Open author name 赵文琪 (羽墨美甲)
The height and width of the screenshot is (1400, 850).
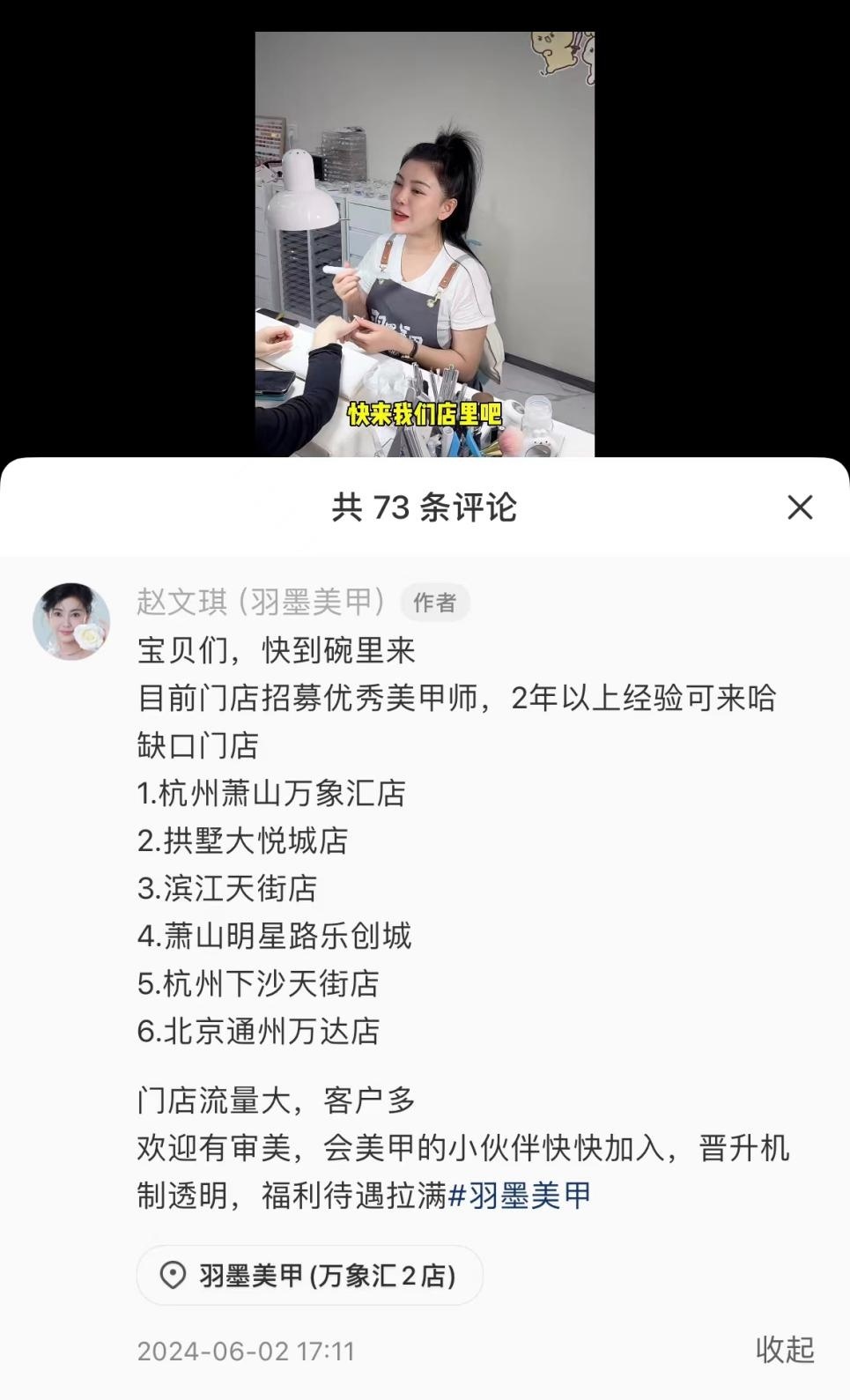point(262,602)
